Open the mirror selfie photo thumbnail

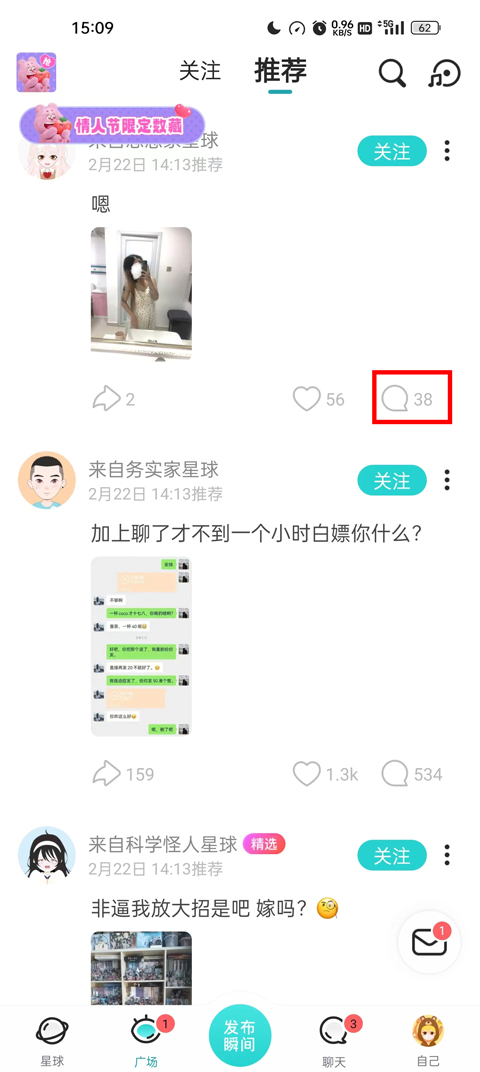coord(142,293)
